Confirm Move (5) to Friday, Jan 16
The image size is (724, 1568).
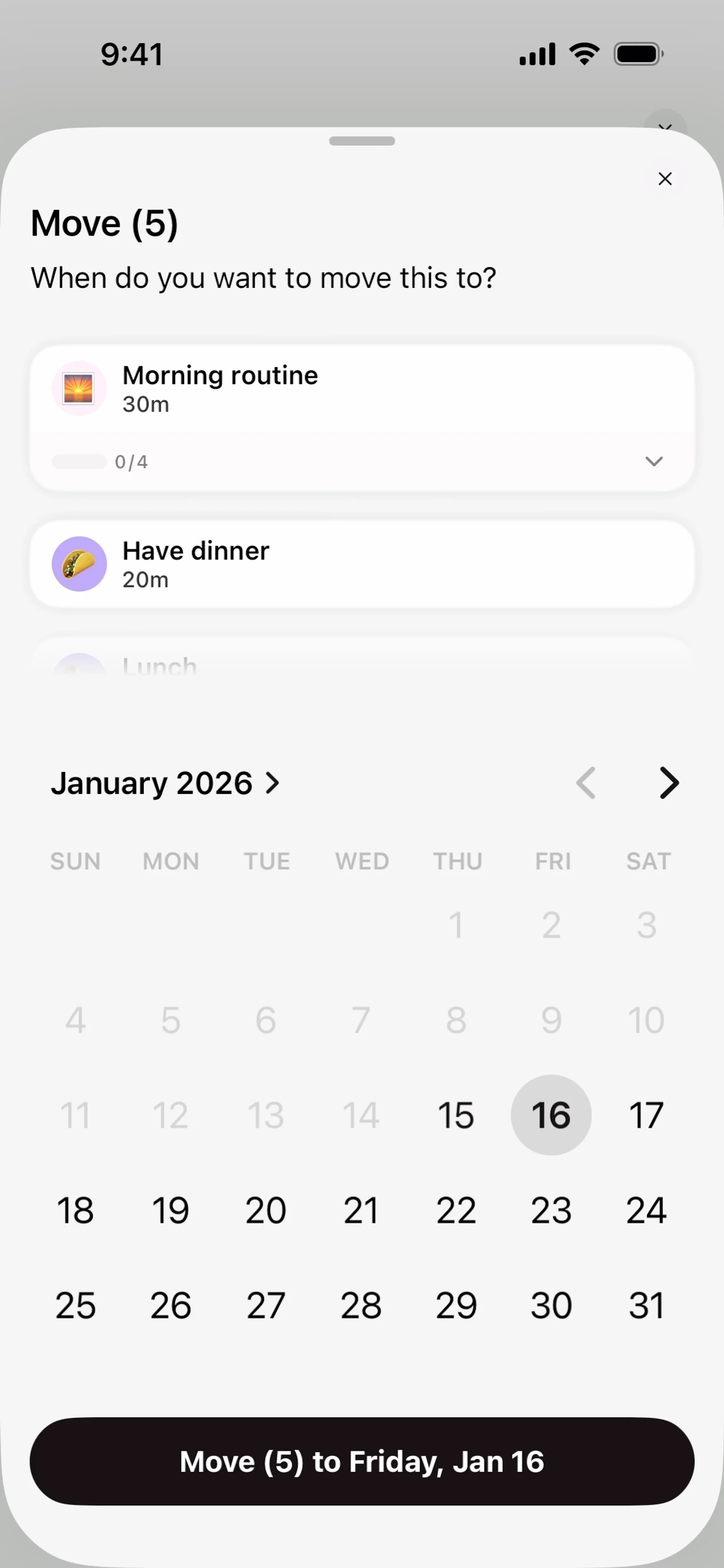tap(362, 1461)
